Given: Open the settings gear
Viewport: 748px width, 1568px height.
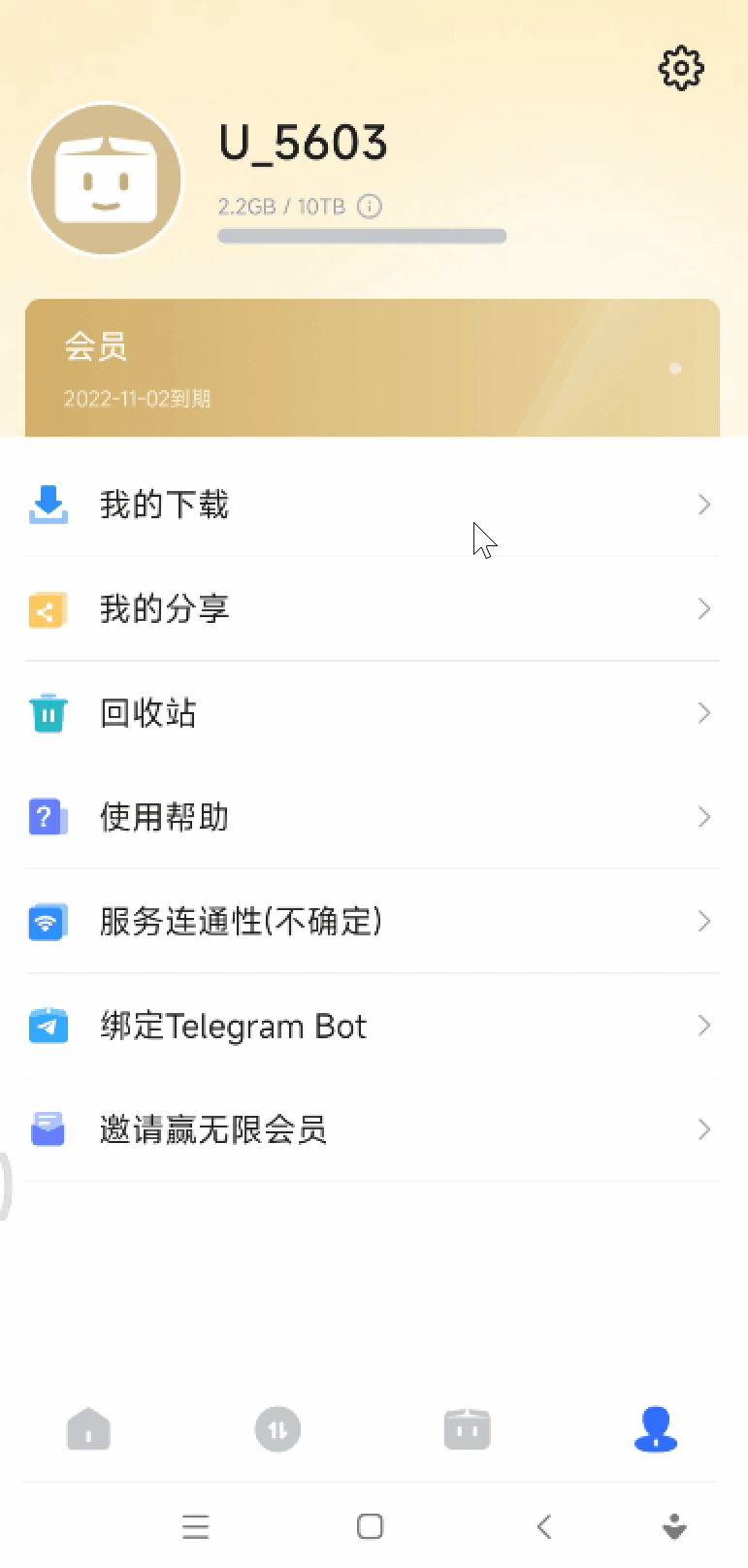Looking at the screenshot, I should tap(681, 68).
